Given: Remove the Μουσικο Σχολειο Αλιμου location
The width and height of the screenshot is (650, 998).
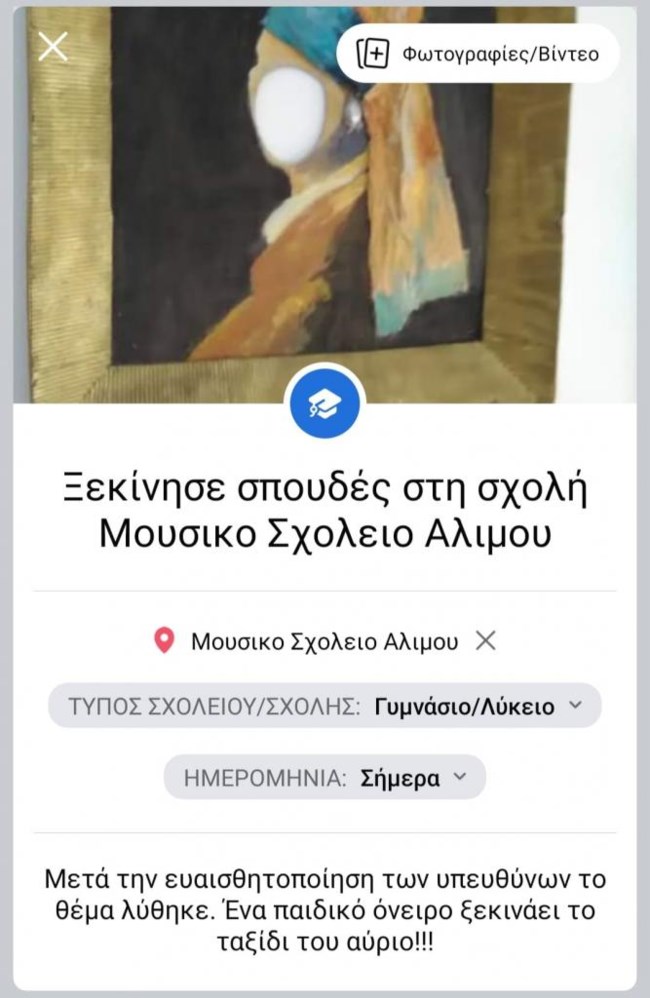Looking at the screenshot, I should pyautogui.click(x=485, y=641).
